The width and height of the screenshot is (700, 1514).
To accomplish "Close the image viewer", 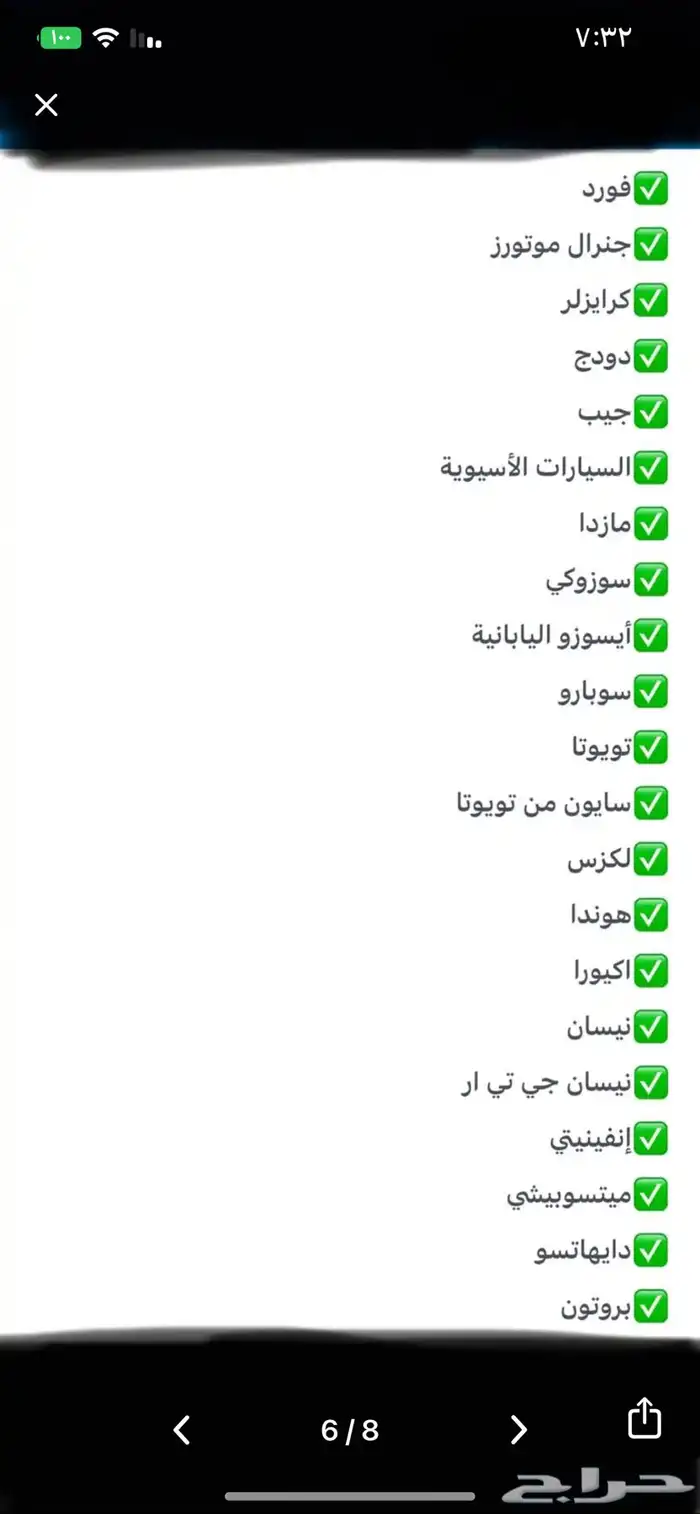I will tap(46, 105).
